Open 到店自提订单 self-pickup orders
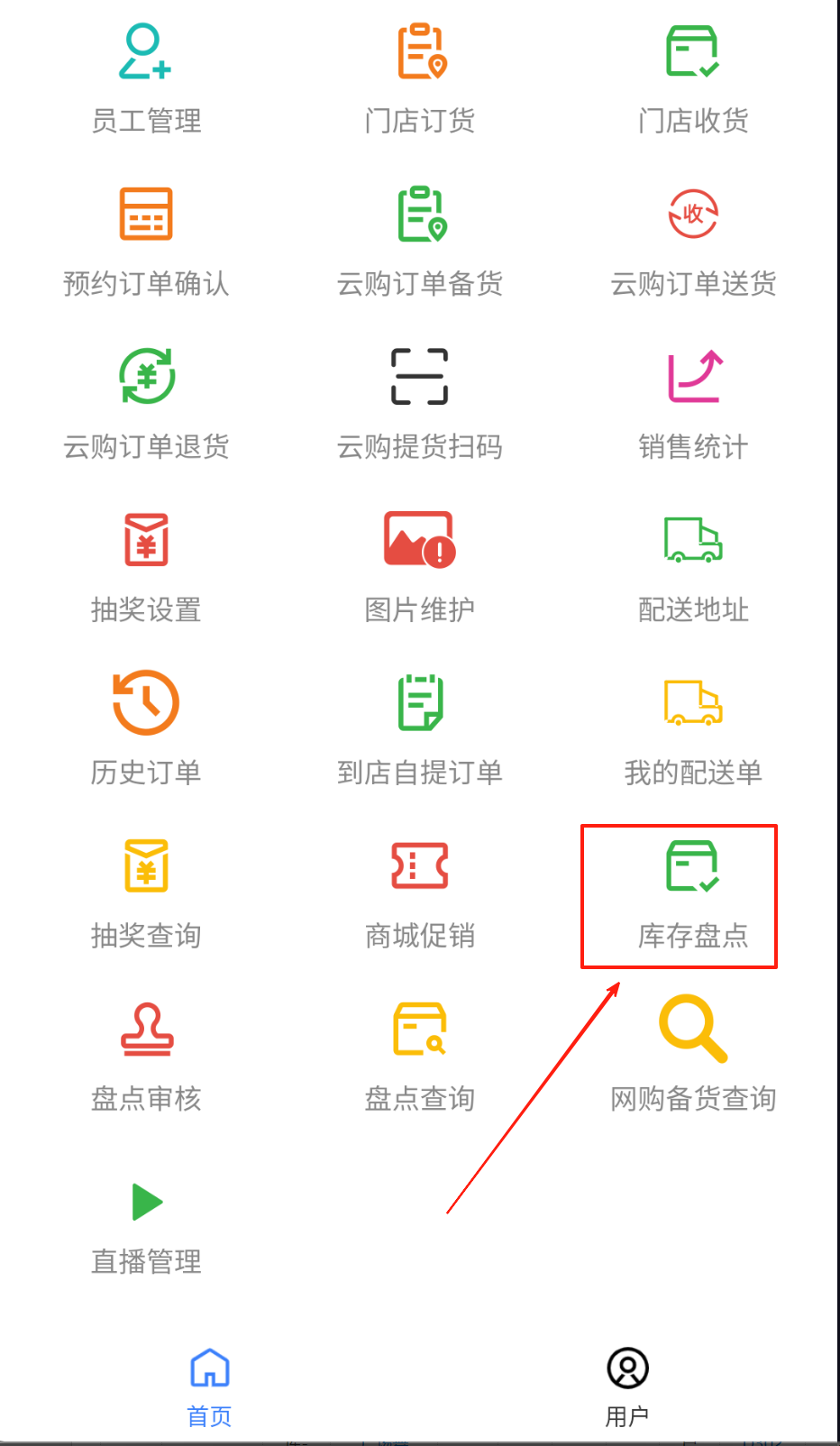This screenshot has width=840, height=1446. click(x=420, y=728)
